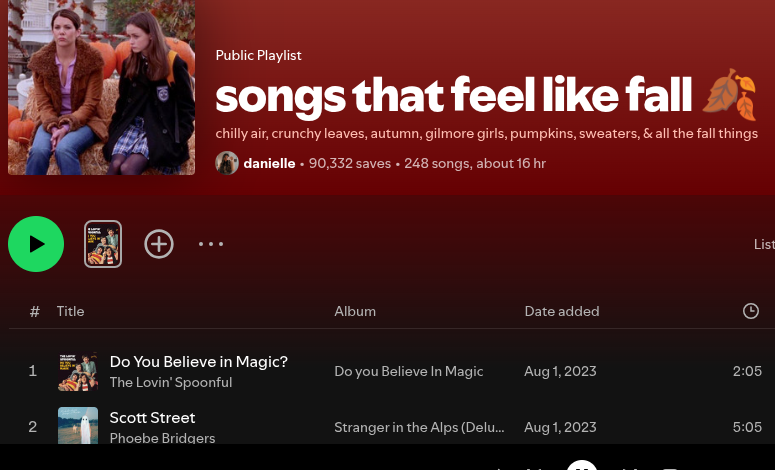Change the List view mode
This screenshot has width=775, height=470.
(763, 244)
